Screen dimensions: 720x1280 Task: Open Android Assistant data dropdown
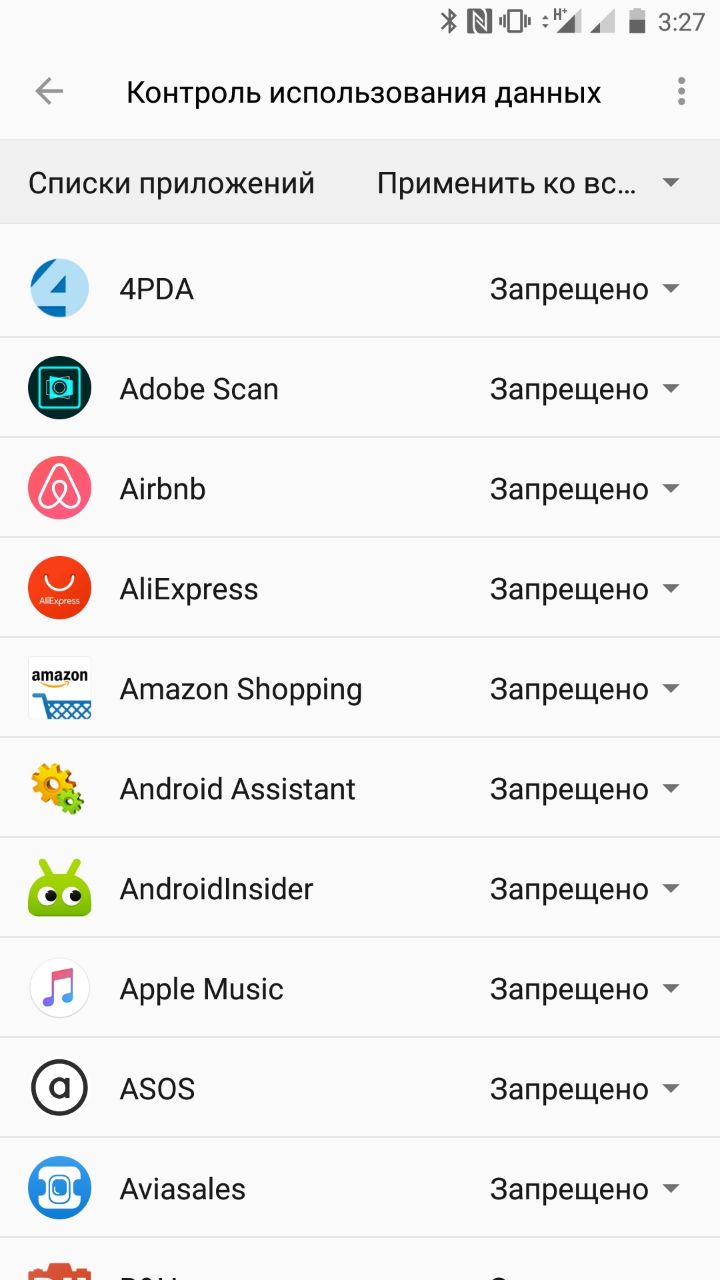(584, 789)
